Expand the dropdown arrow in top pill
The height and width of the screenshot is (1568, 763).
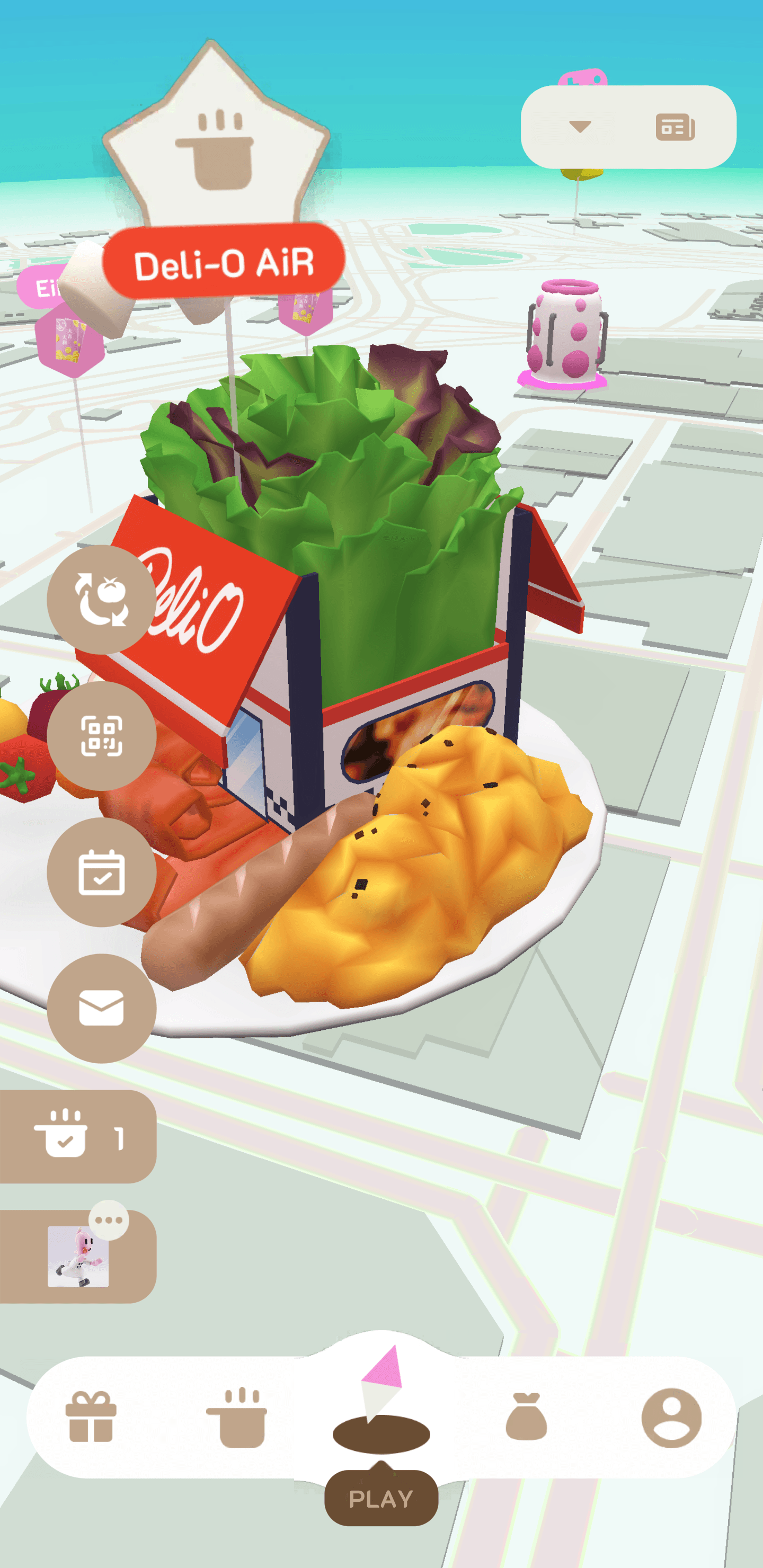point(579,127)
